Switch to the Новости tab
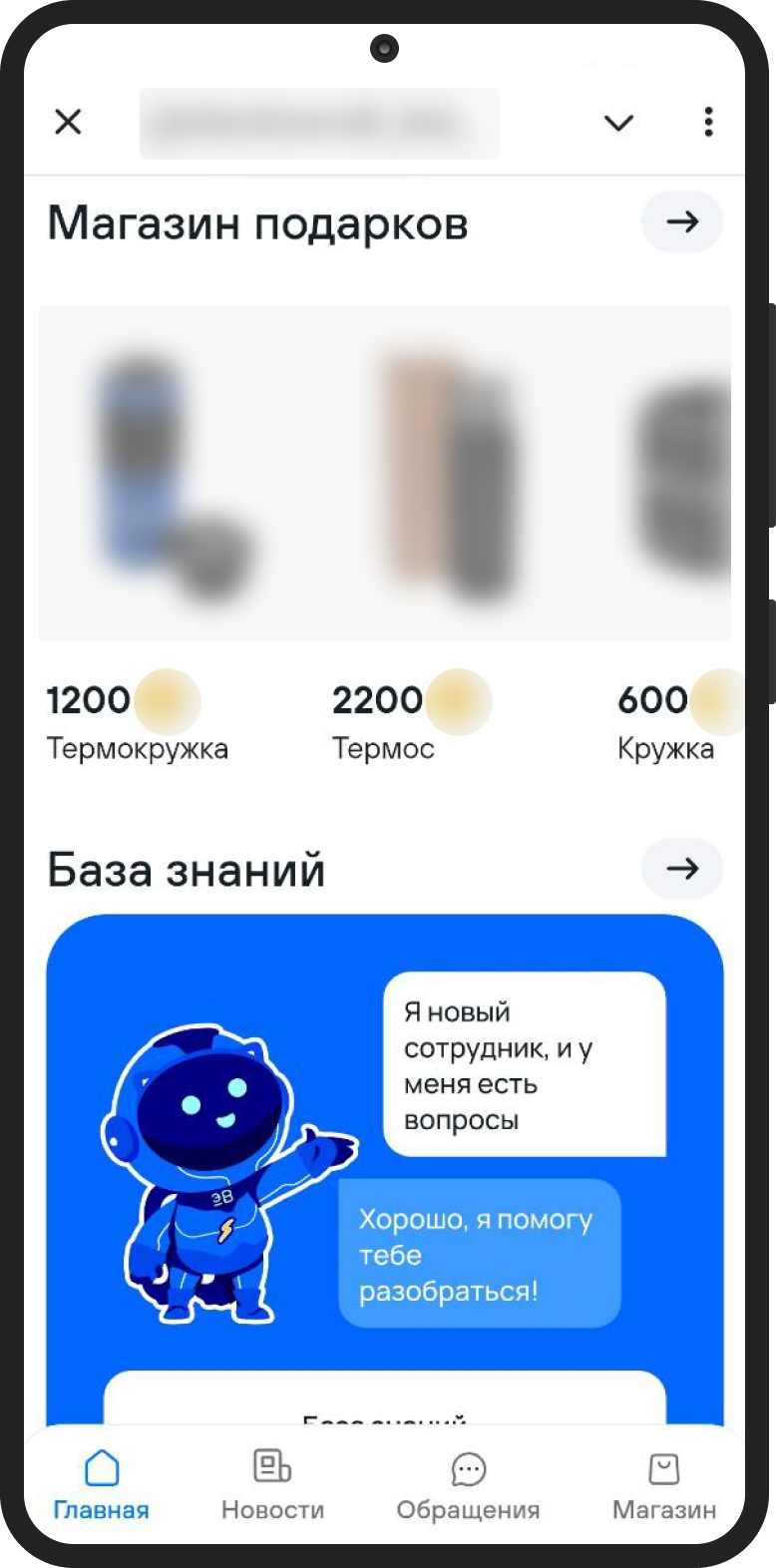 point(272,1485)
